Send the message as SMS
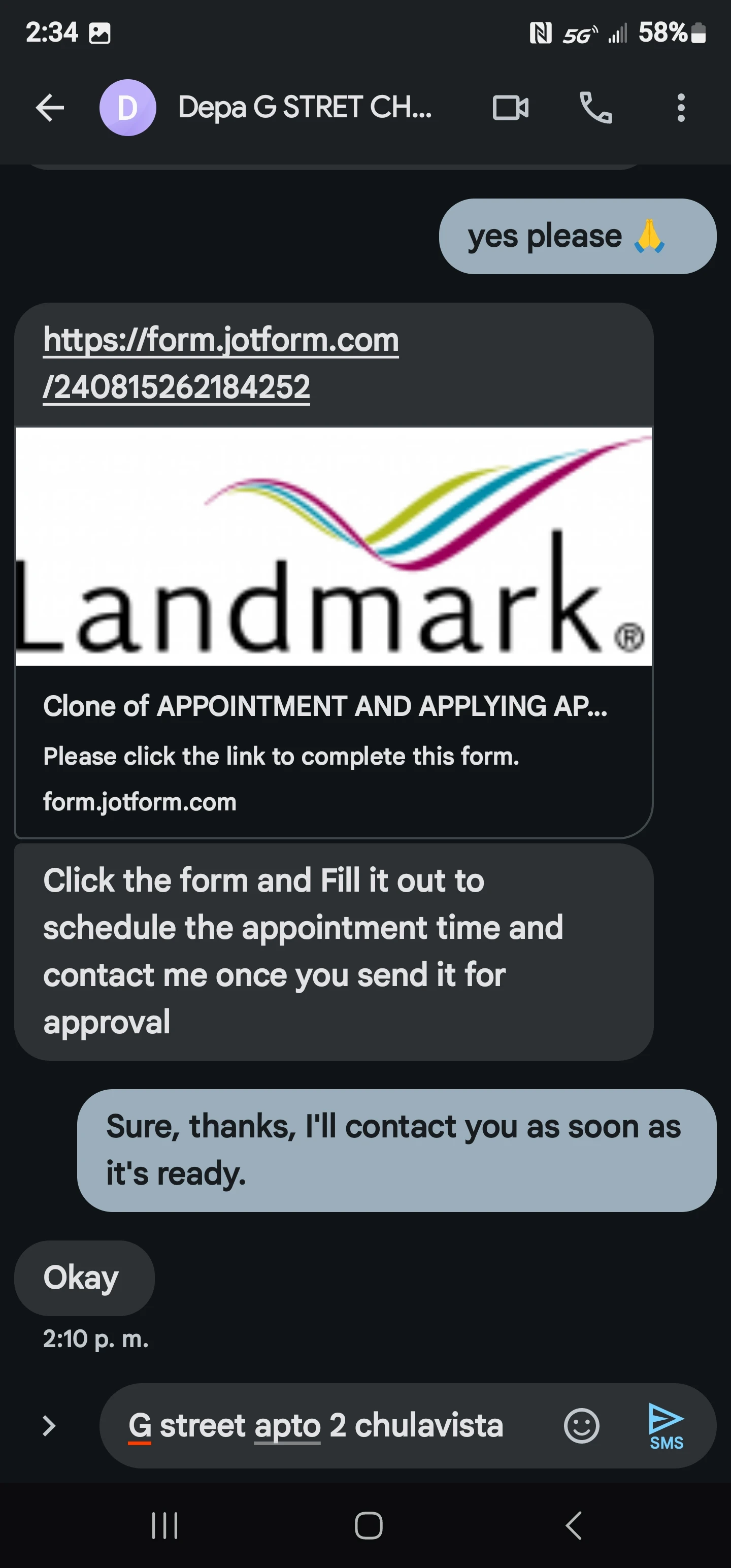 pos(666,1425)
